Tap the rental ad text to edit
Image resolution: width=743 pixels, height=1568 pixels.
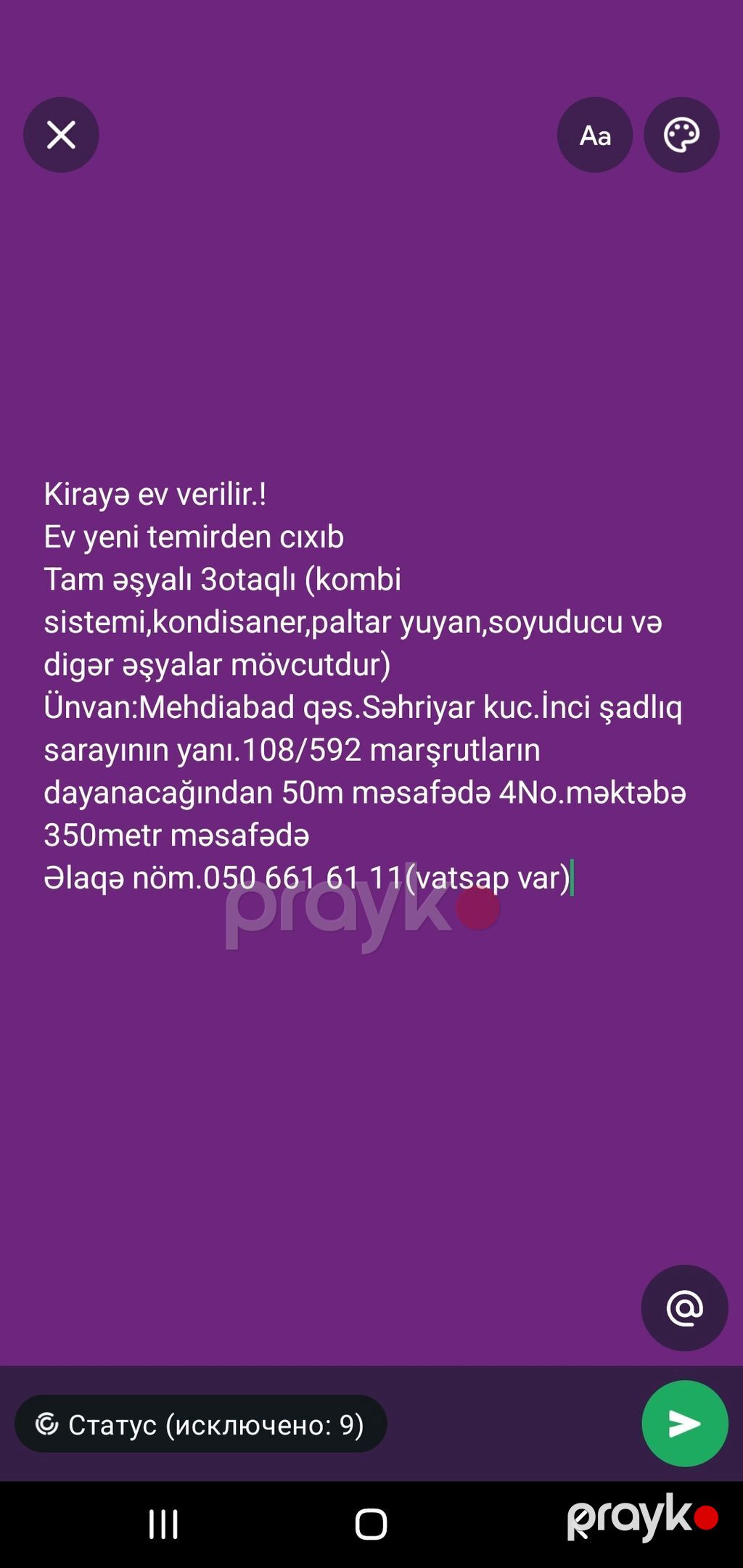[365, 686]
